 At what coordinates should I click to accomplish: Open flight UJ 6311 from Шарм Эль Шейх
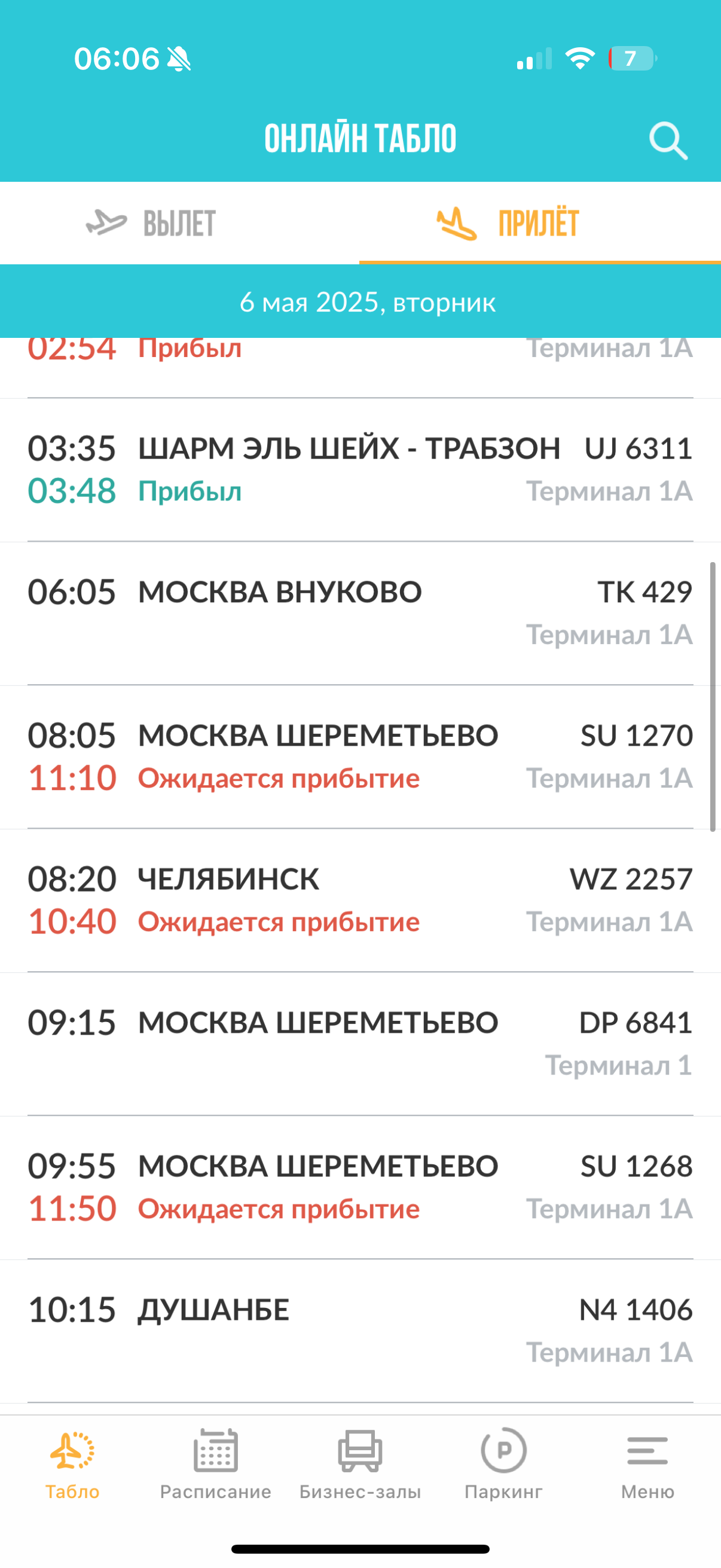pyautogui.click(x=360, y=469)
